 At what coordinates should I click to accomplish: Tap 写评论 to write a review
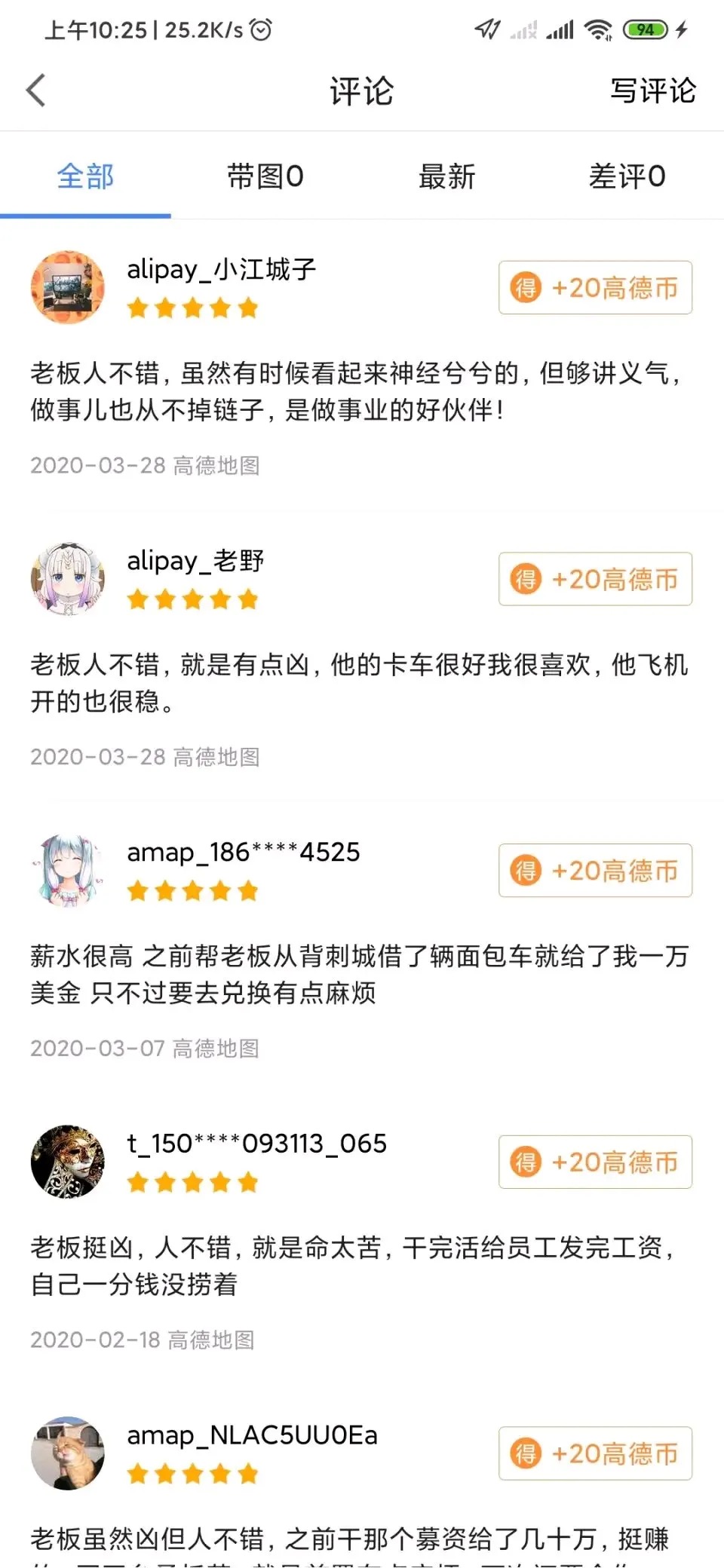pyautogui.click(x=652, y=91)
